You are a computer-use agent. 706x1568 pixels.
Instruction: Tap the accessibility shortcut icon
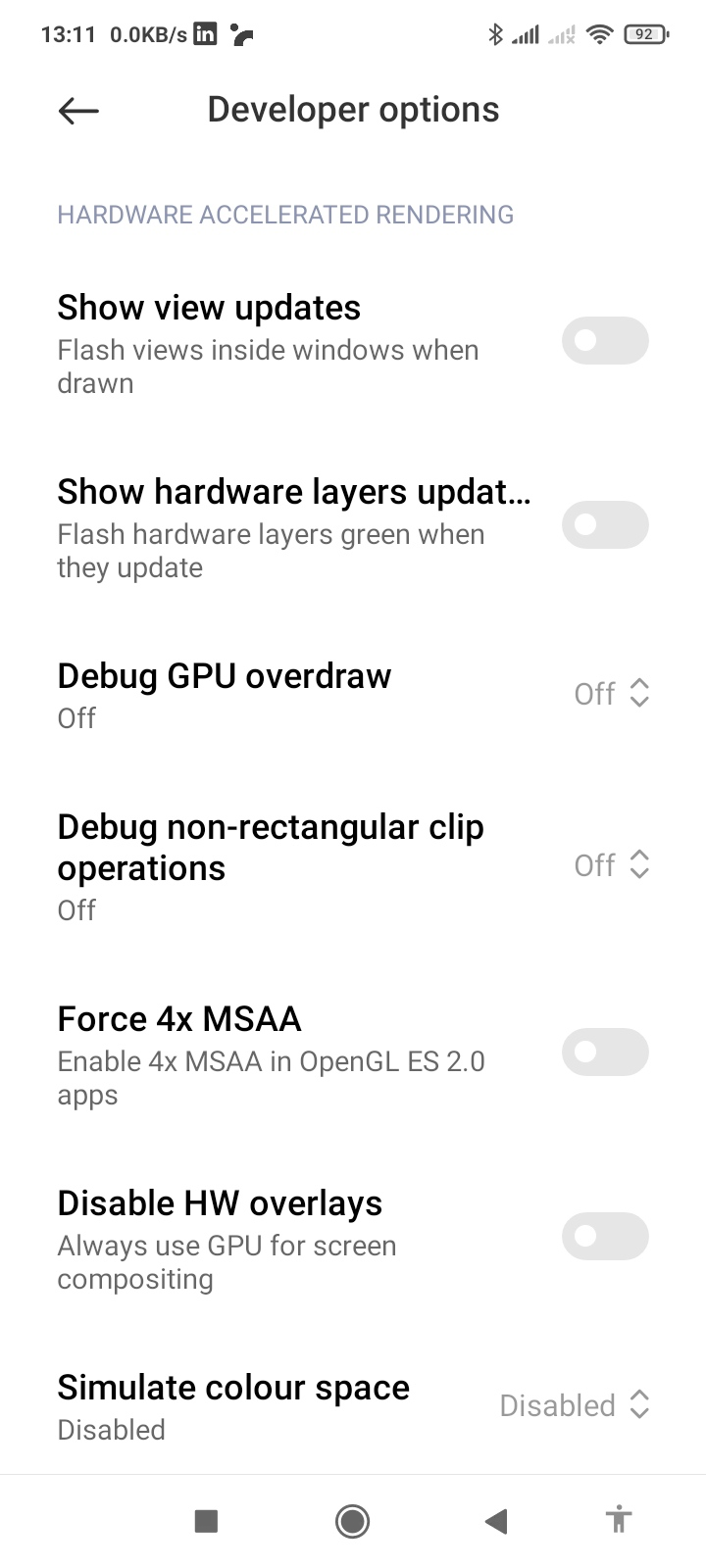618,1521
